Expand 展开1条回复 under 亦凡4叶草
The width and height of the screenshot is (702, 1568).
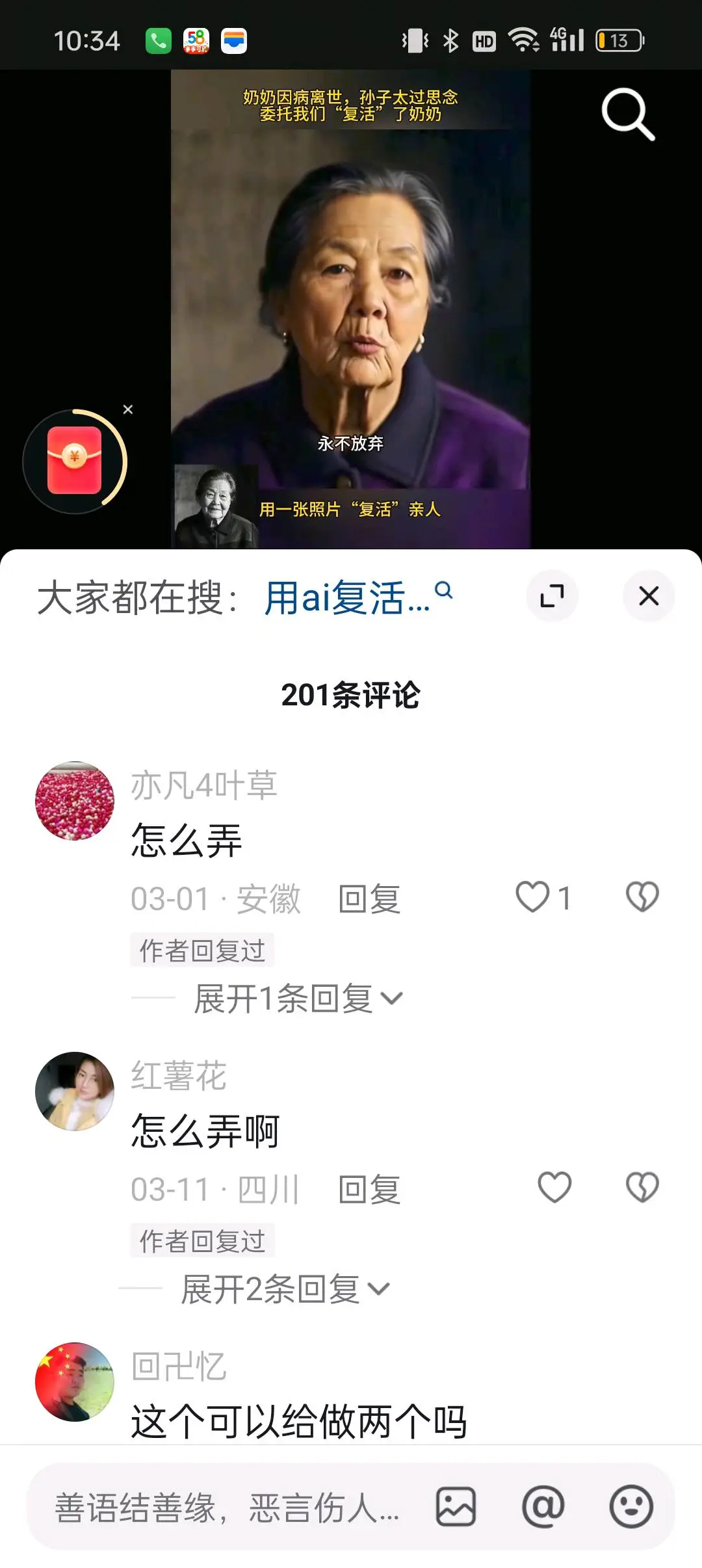point(298,999)
